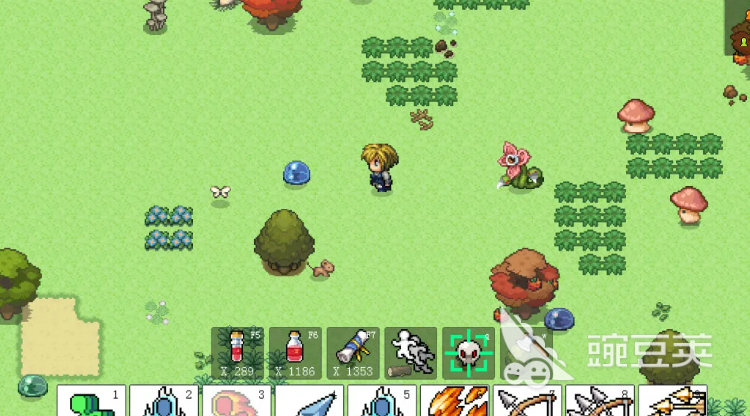This screenshot has height=416, width=750.
Task: Toggle the running figure sprint icon
Action: (411, 352)
